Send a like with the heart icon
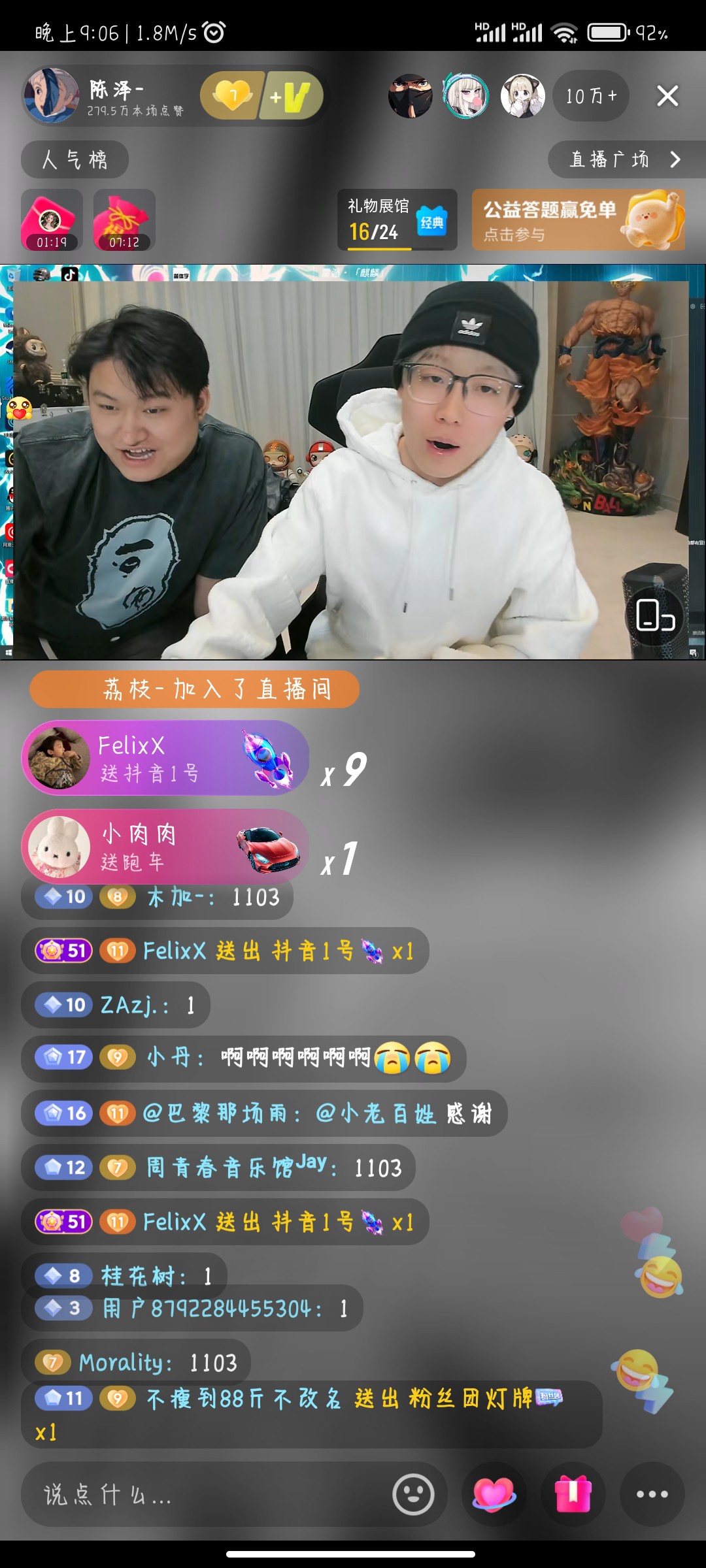Screen dimensions: 706x1568 coord(494,1494)
